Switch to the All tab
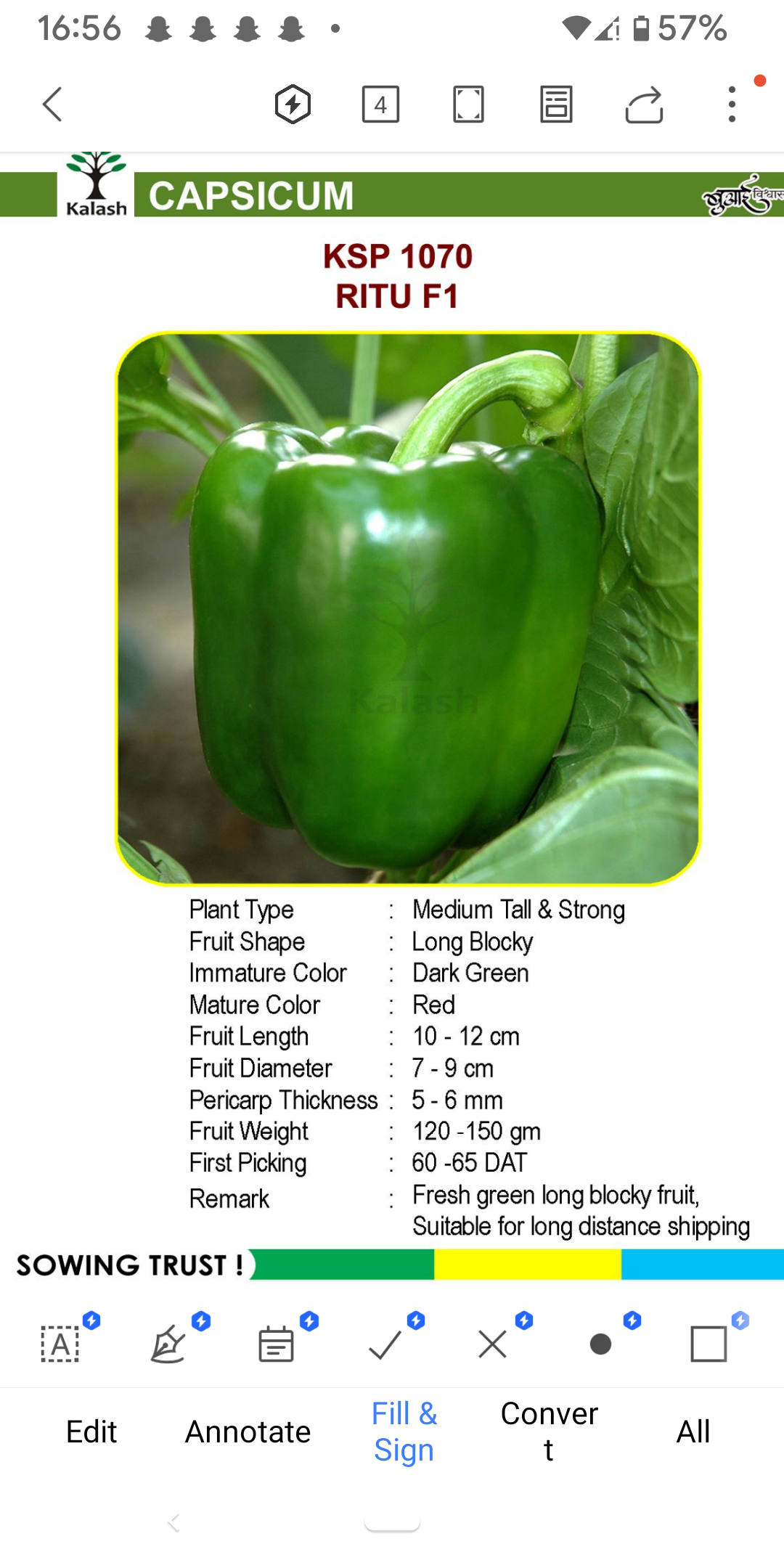 click(693, 1432)
